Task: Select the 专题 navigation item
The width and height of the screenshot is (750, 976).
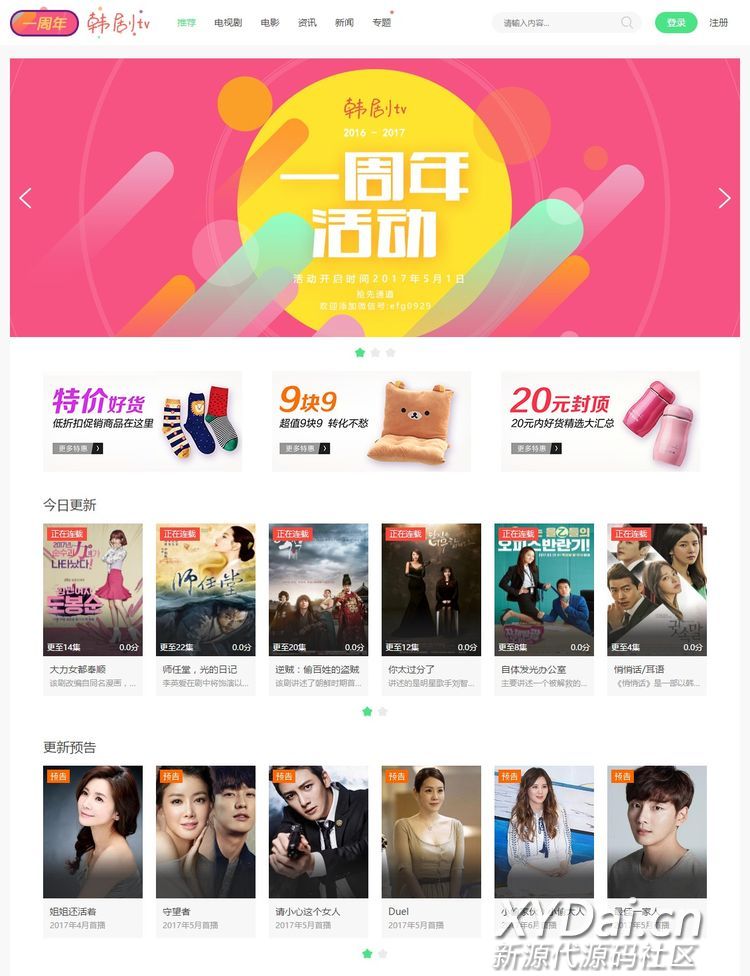Action: pyautogui.click(x=381, y=22)
